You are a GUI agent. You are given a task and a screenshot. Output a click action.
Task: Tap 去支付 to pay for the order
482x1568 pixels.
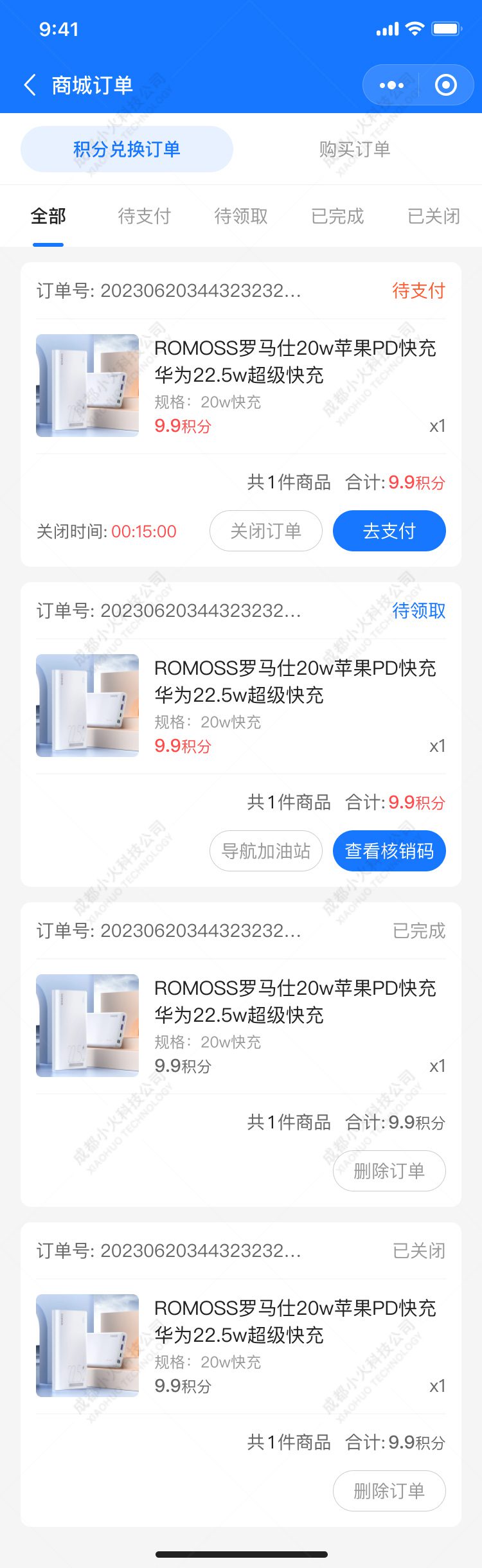click(x=389, y=531)
